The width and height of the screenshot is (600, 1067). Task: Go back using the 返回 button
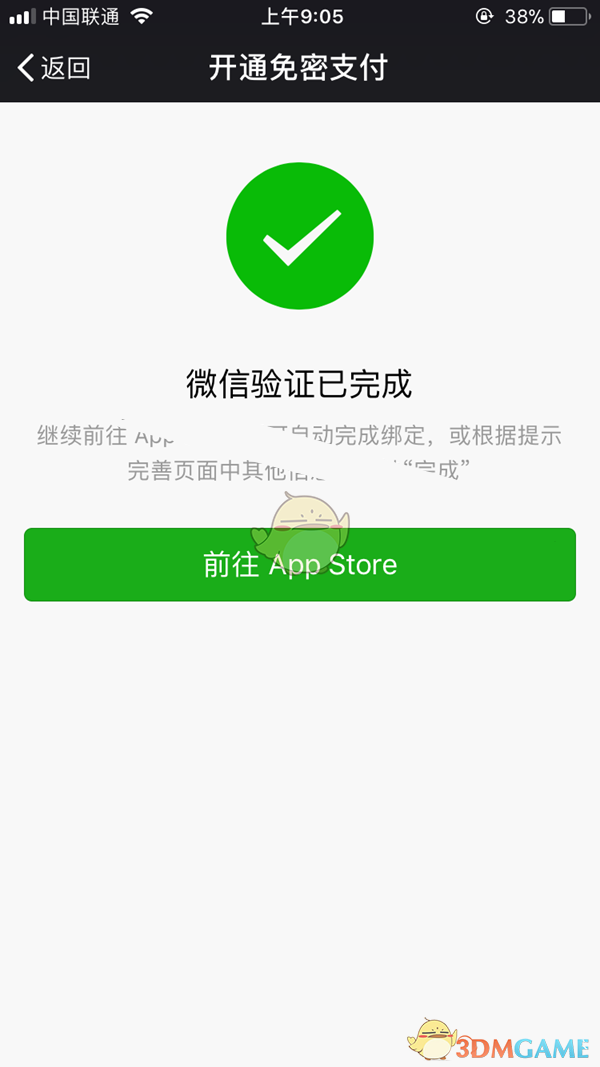54,68
